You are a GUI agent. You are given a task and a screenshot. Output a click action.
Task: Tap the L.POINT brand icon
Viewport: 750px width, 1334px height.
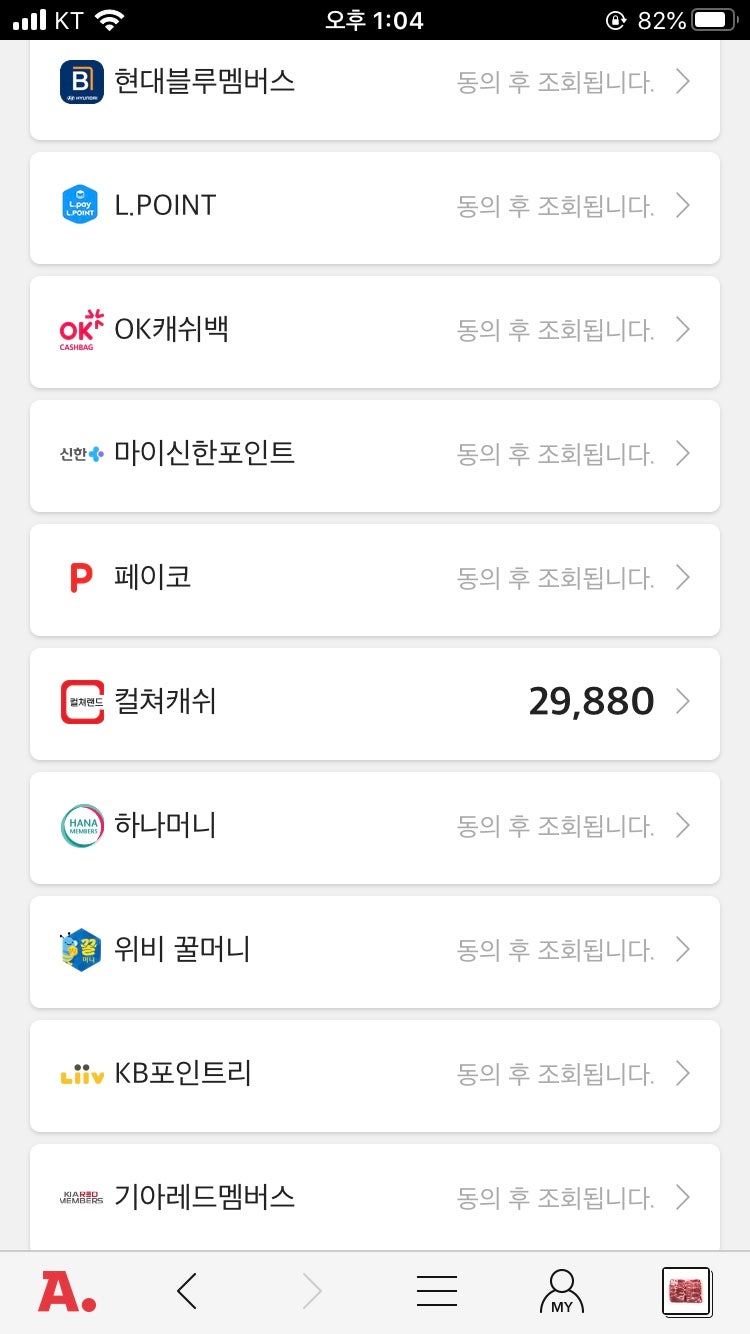click(x=80, y=205)
